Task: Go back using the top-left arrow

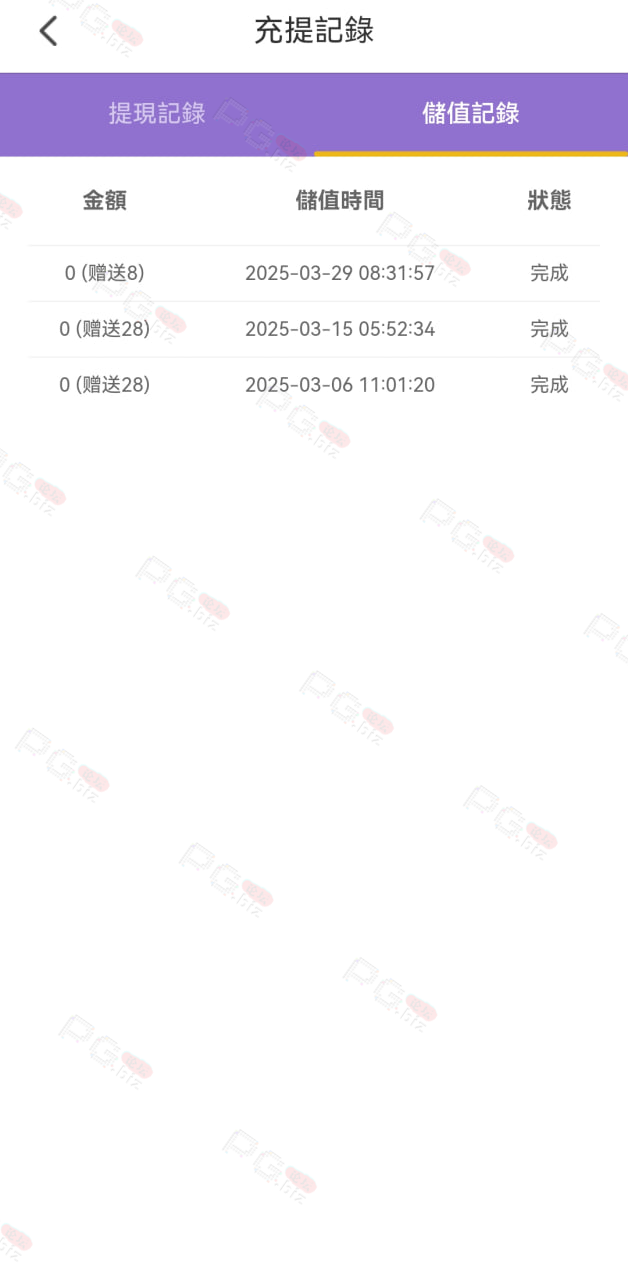Action: 48,32
